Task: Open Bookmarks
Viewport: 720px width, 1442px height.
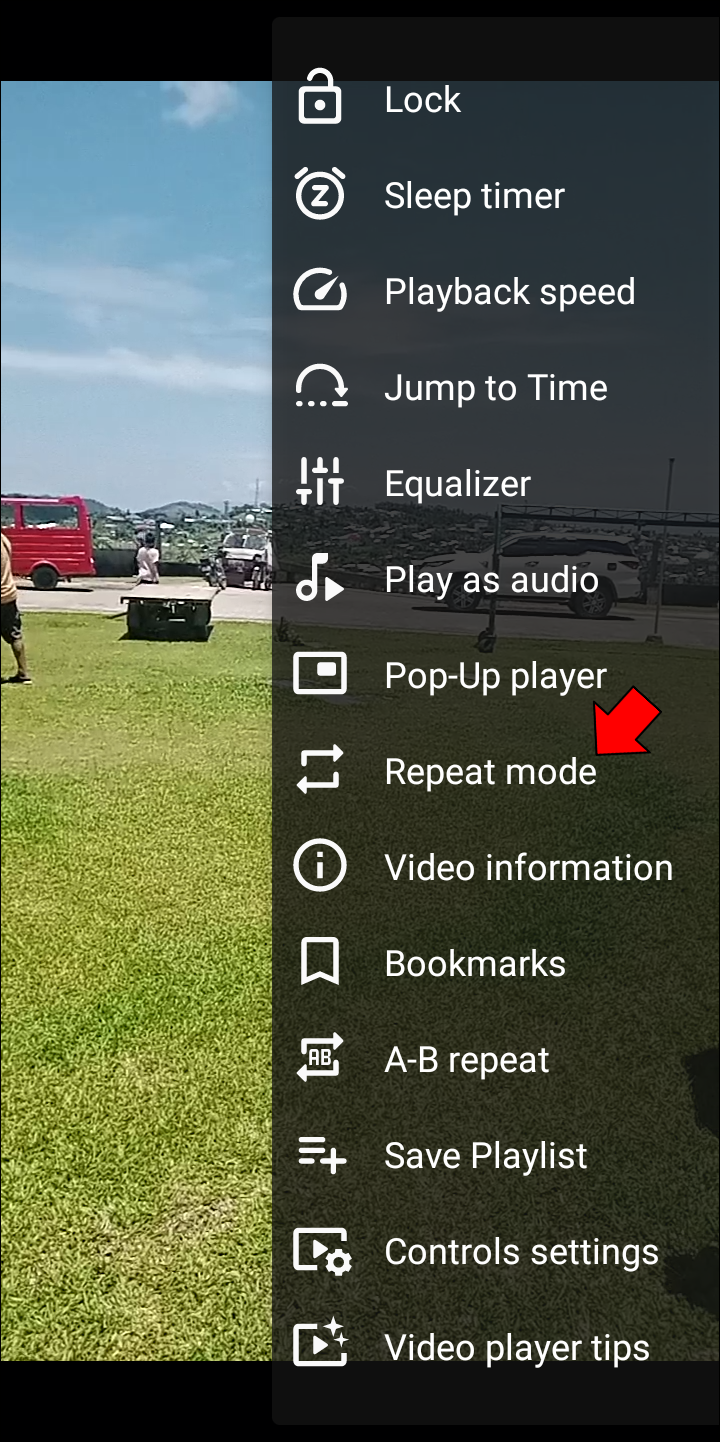Action: pos(475,964)
